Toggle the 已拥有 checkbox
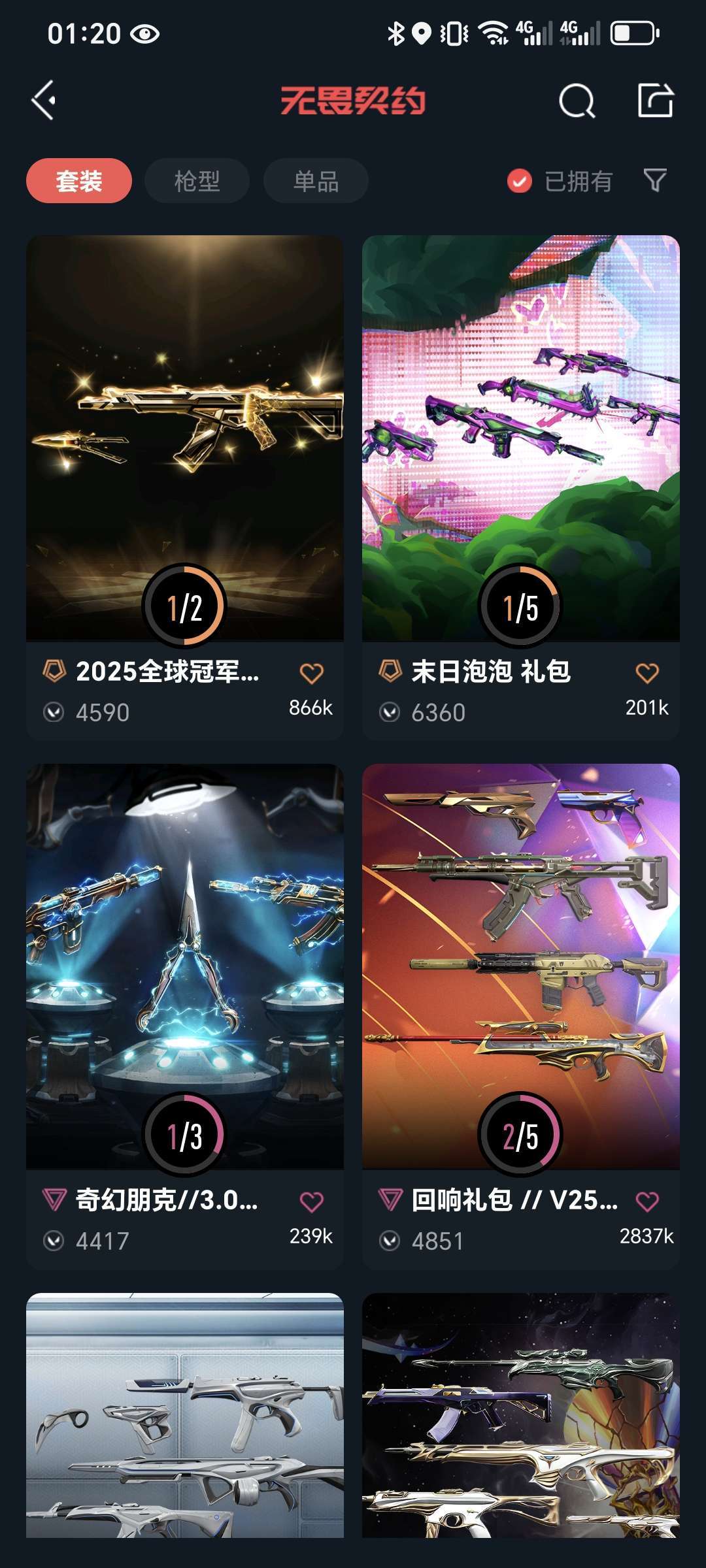Screen dimensions: 706x1568 tap(520, 181)
